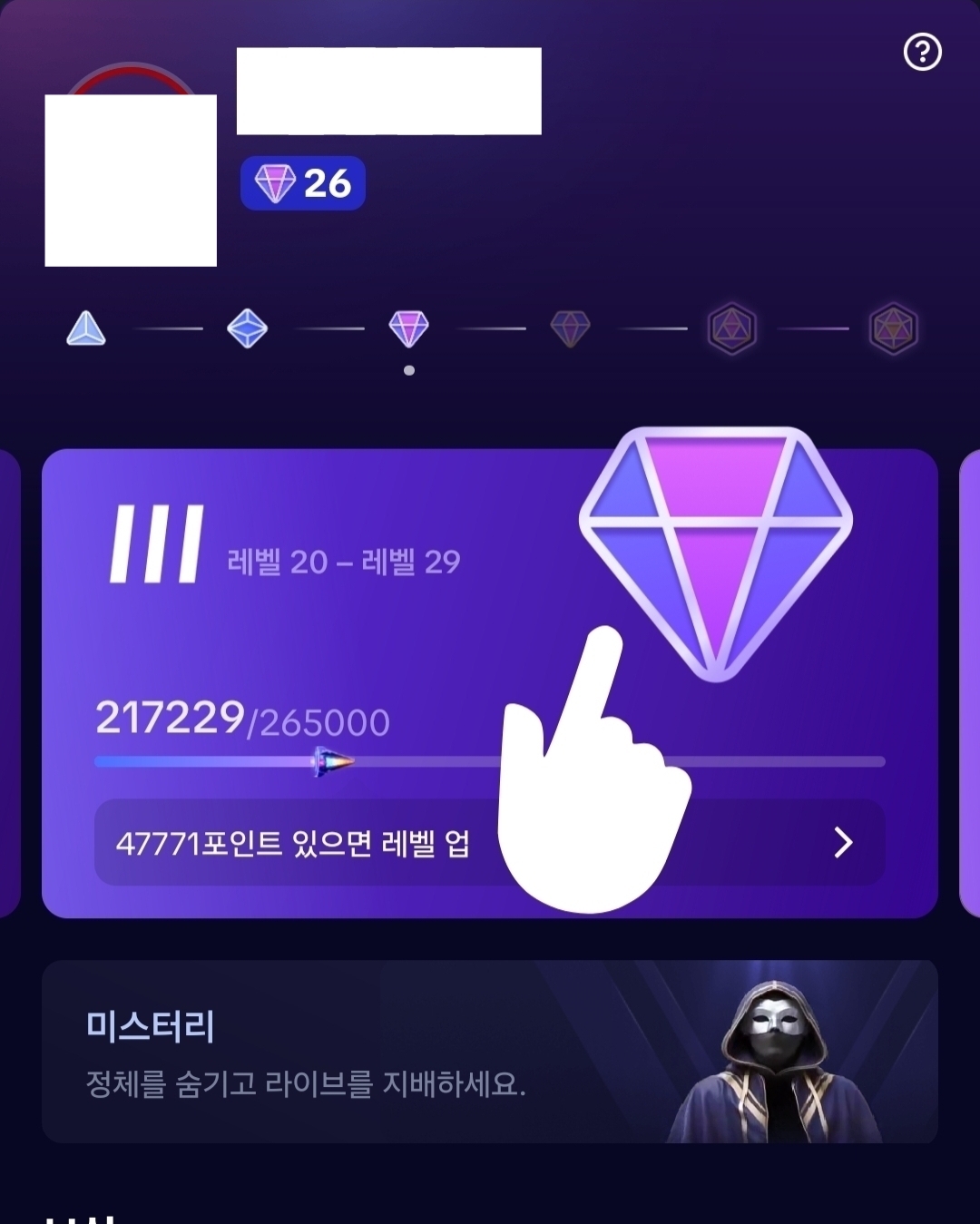Viewport: 980px width, 1224px height.
Task: Open the 미스터리 card
Action: [x=489, y=1052]
